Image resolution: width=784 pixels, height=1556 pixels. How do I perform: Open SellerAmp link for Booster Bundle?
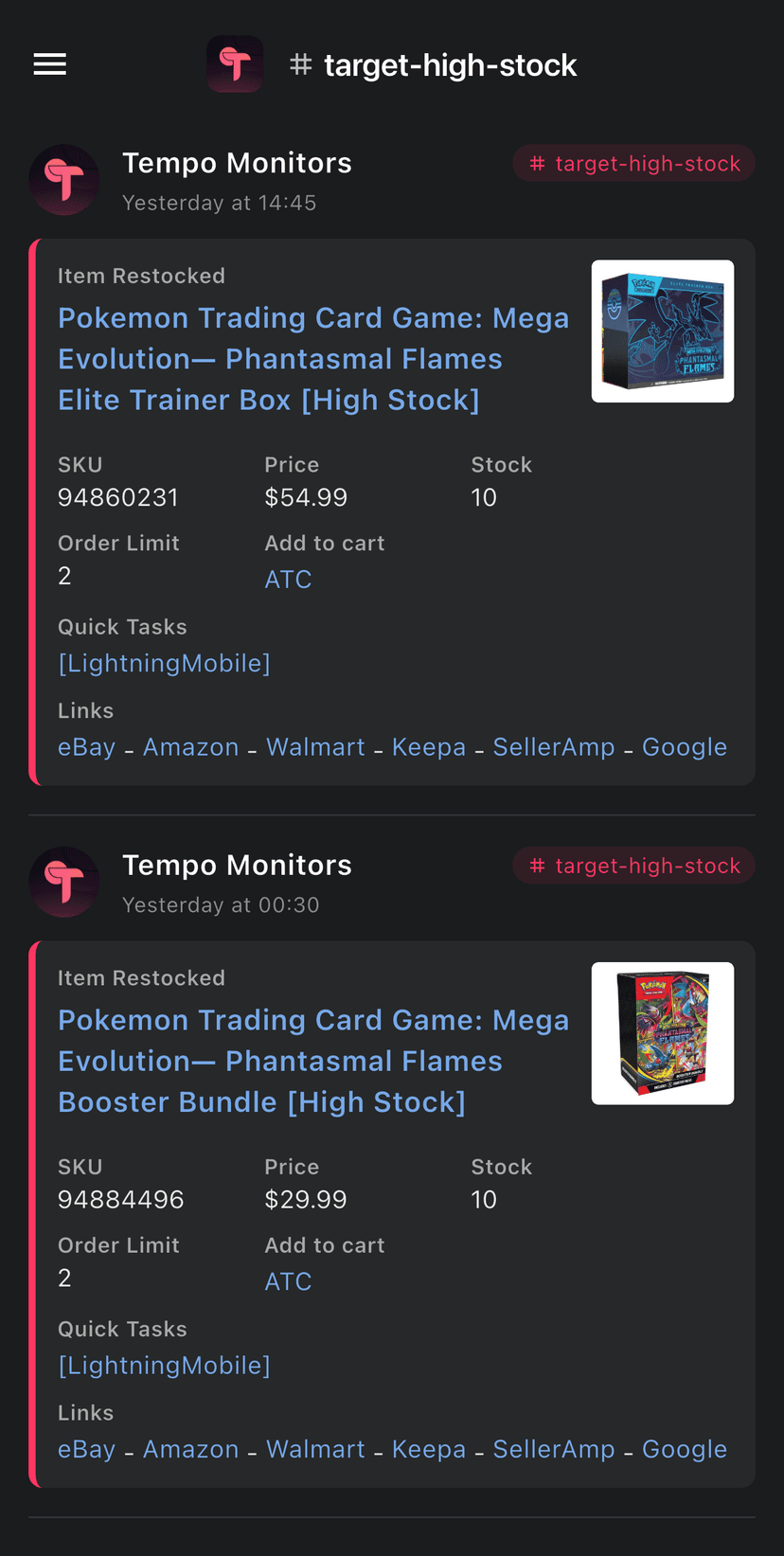click(x=553, y=1449)
